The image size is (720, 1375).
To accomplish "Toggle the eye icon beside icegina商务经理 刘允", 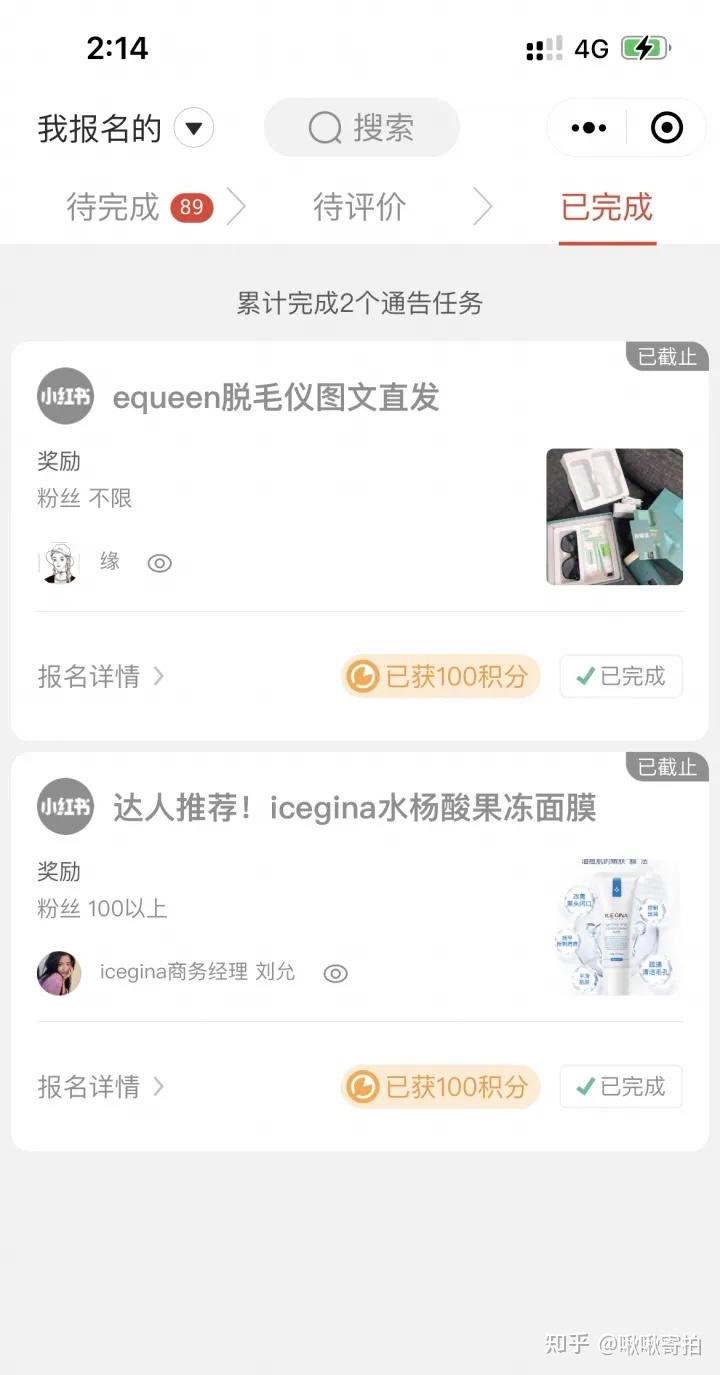I will (335, 972).
